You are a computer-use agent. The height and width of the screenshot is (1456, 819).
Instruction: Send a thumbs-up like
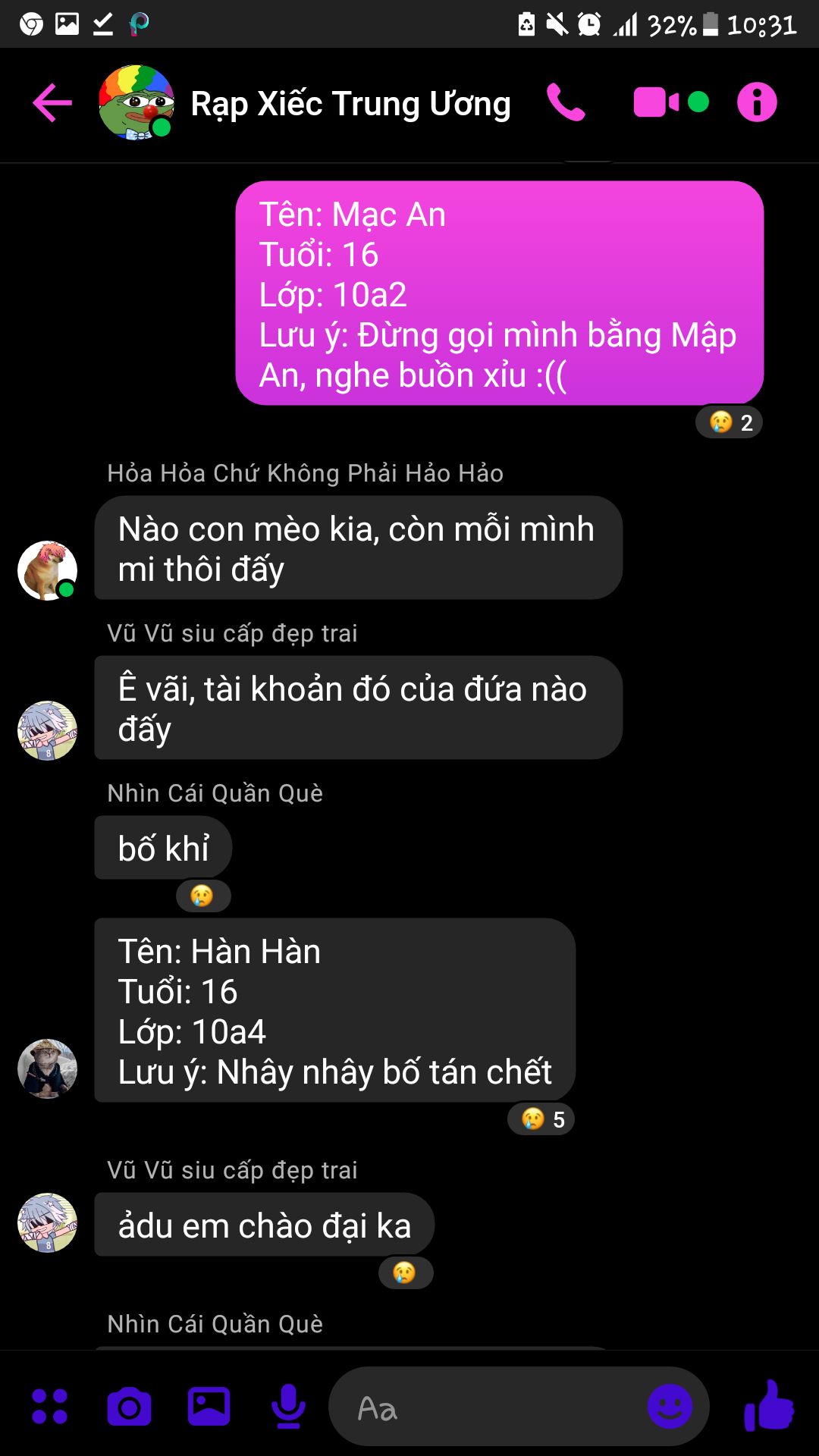(769, 1405)
